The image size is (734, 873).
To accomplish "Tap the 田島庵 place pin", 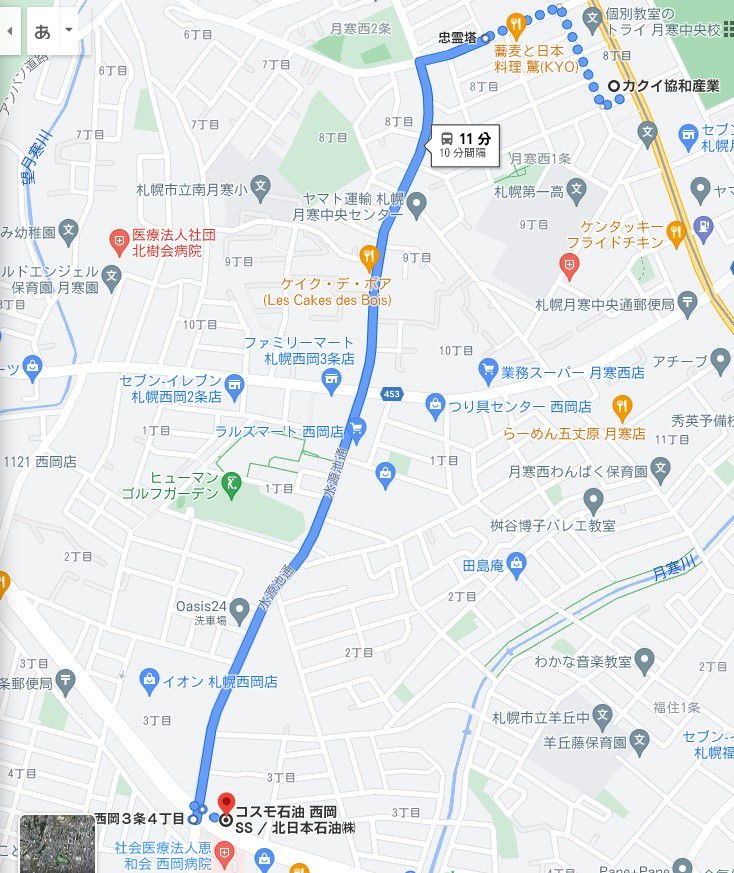I will pos(516,566).
